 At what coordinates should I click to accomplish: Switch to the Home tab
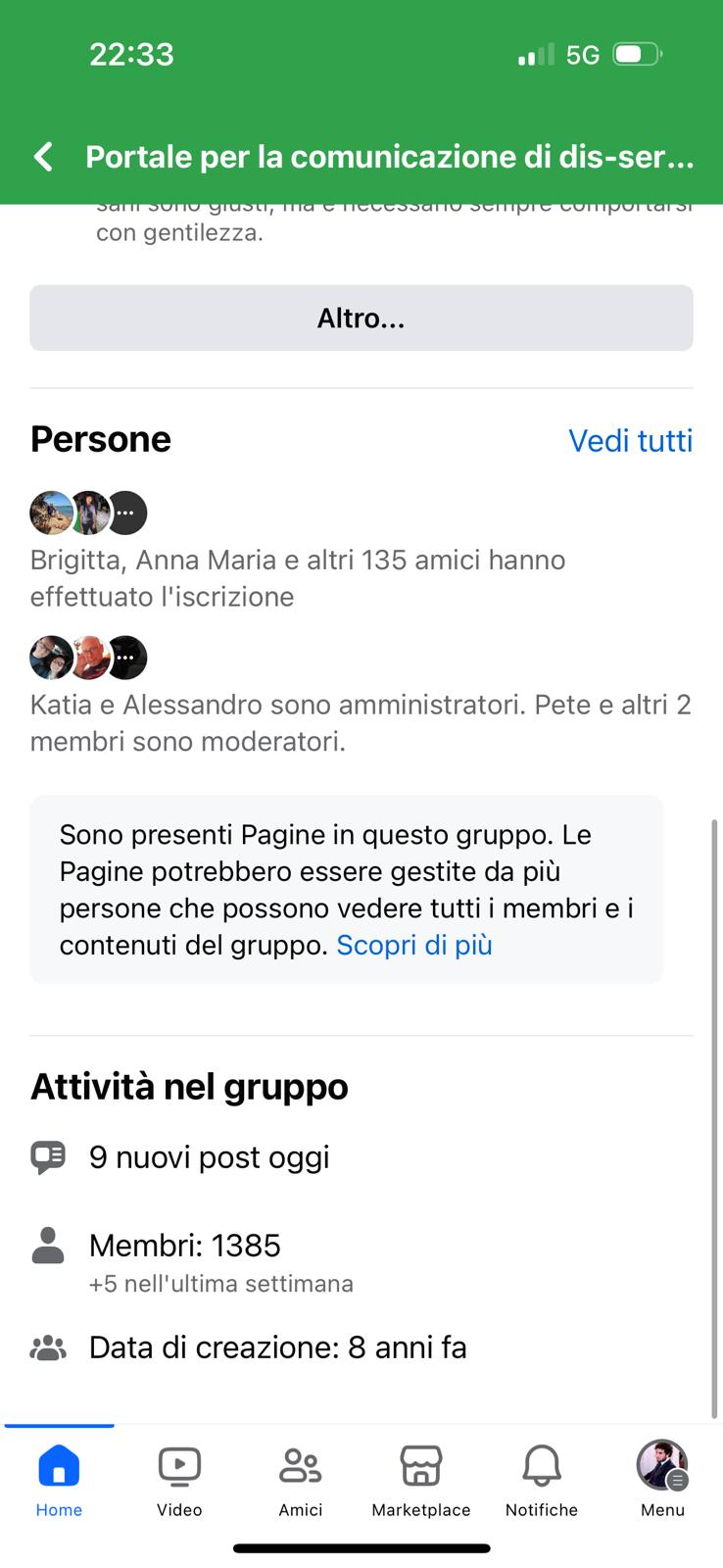59,1480
